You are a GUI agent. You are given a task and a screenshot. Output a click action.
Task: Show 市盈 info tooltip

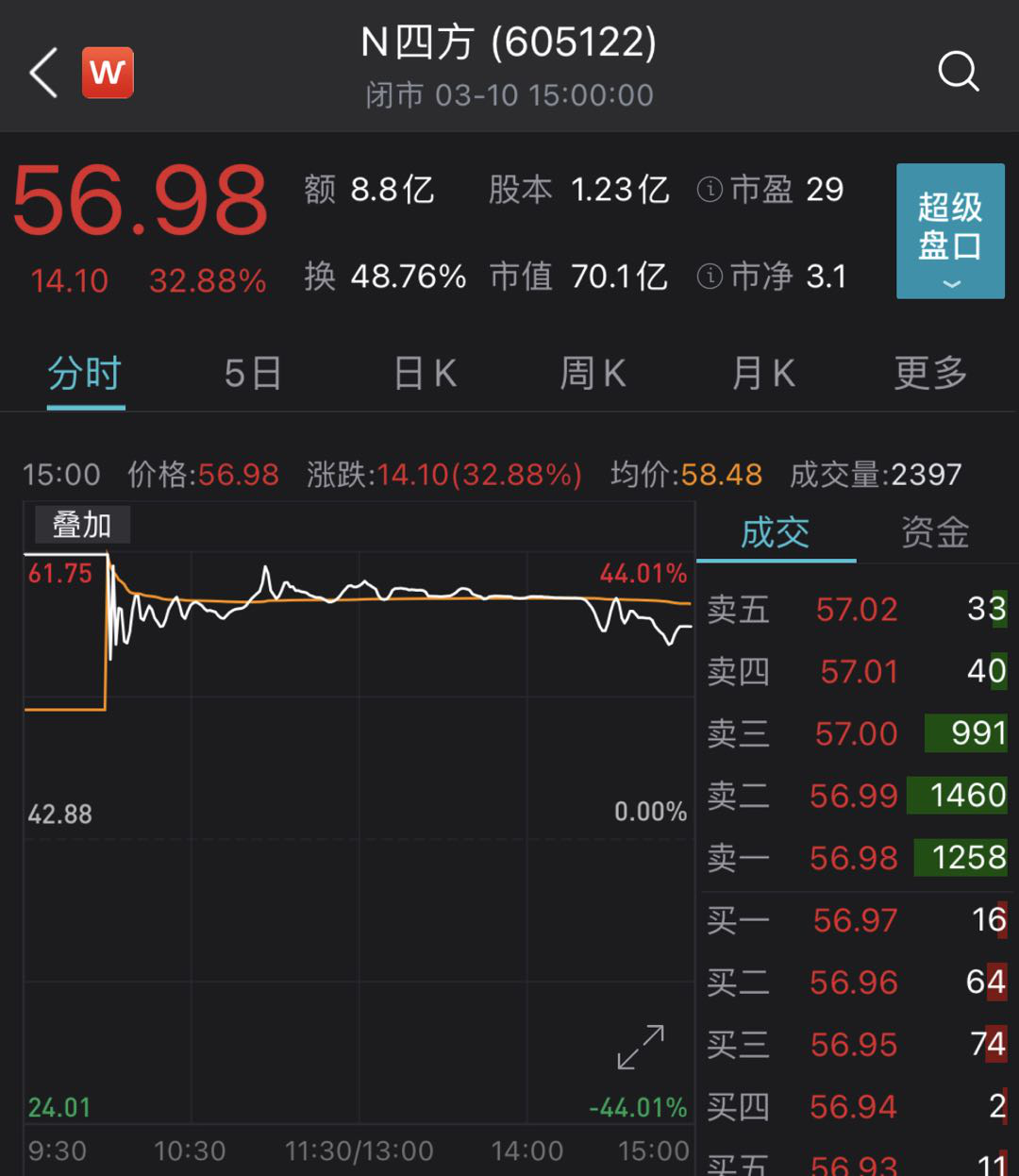(x=710, y=190)
